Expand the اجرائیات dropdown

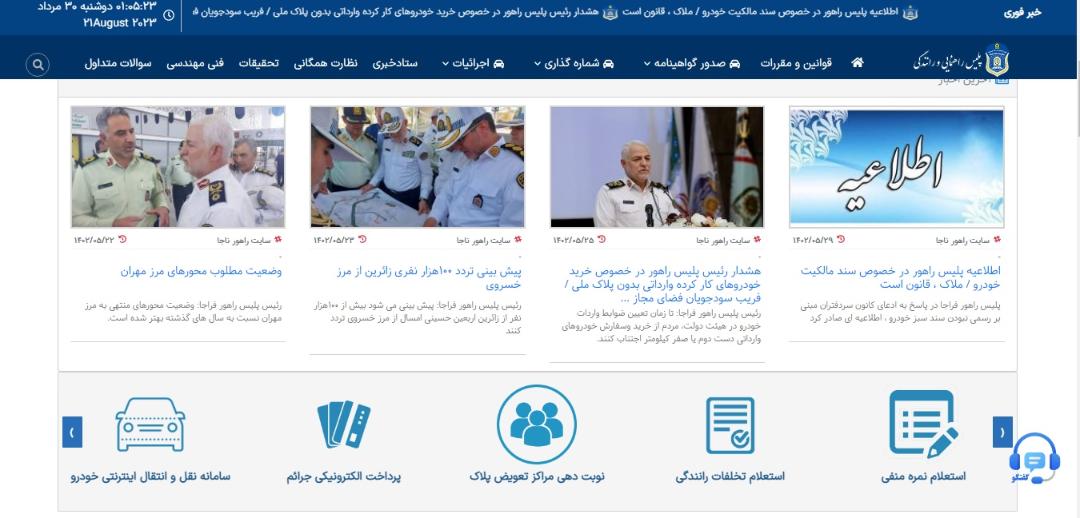[x=473, y=63]
